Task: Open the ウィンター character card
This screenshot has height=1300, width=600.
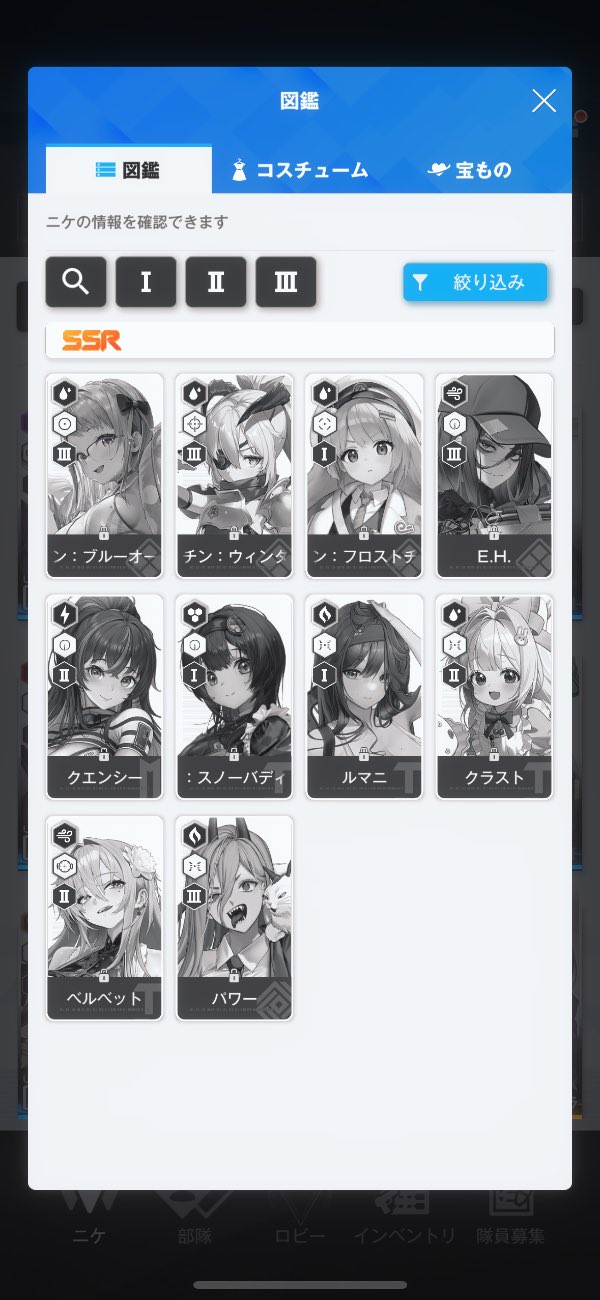Action: (234, 476)
